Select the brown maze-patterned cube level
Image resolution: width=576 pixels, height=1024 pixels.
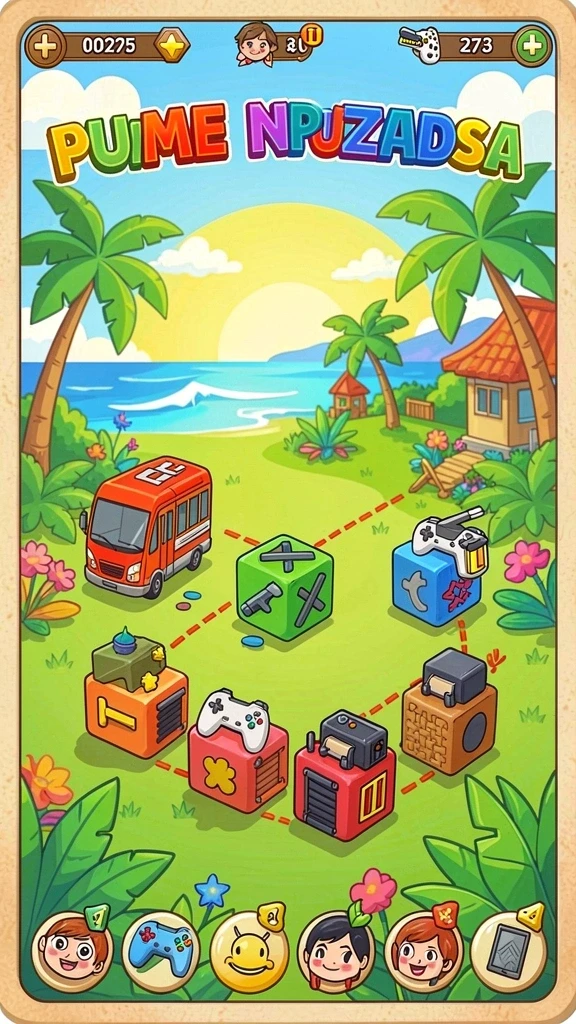pyautogui.click(x=449, y=712)
